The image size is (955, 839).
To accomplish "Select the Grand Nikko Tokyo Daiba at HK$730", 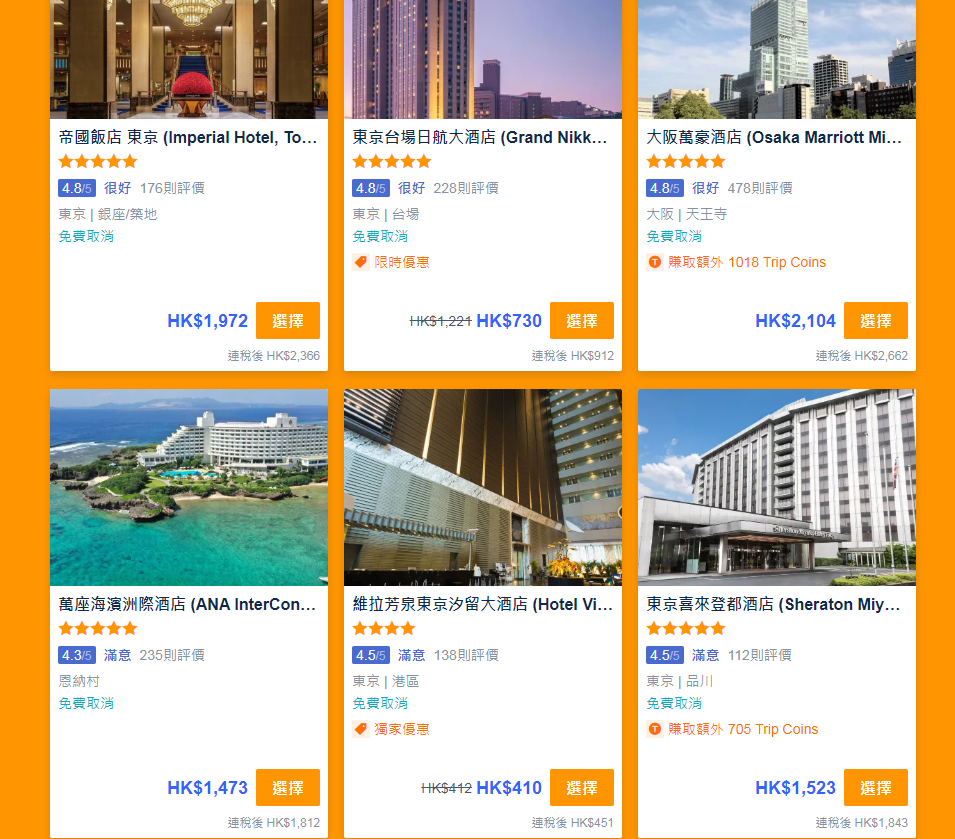I will tap(581, 321).
